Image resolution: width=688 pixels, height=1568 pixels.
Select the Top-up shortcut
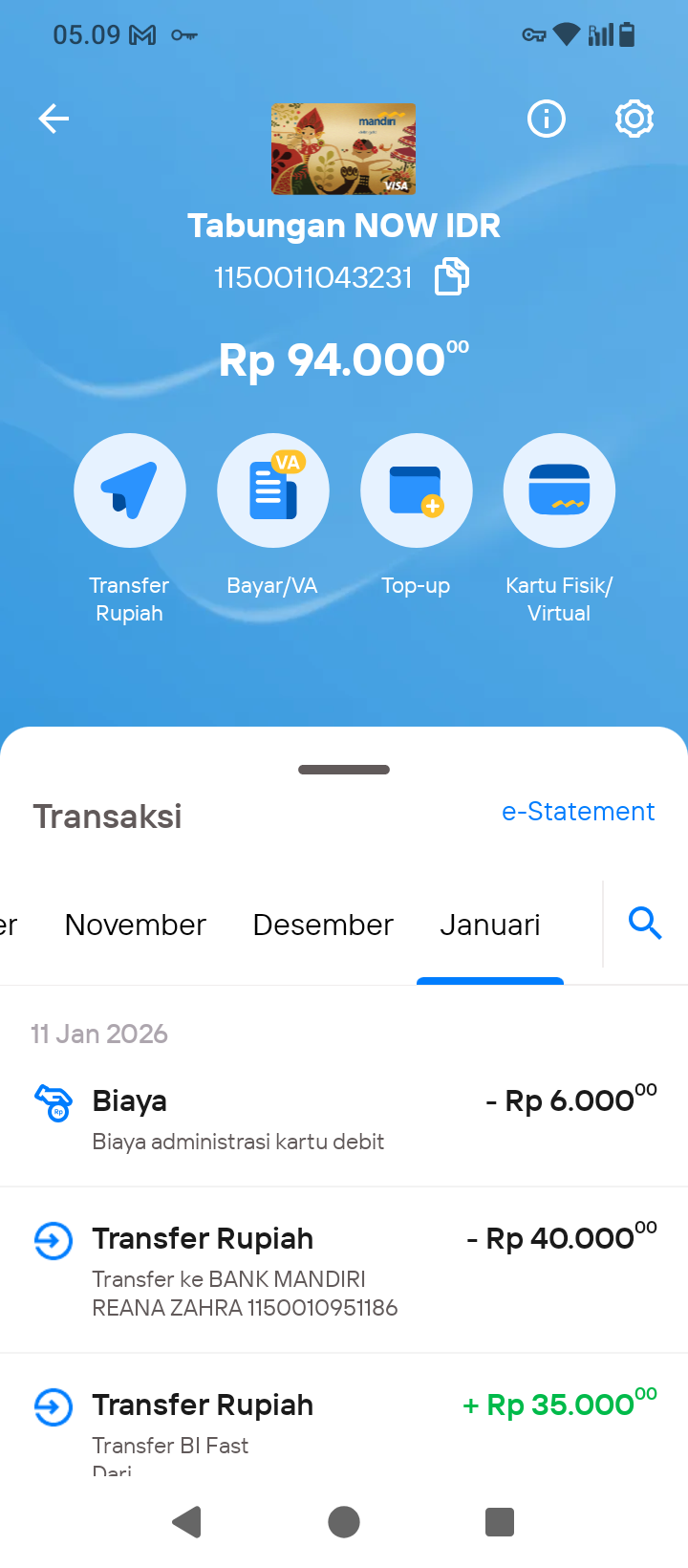tap(417, 490)
